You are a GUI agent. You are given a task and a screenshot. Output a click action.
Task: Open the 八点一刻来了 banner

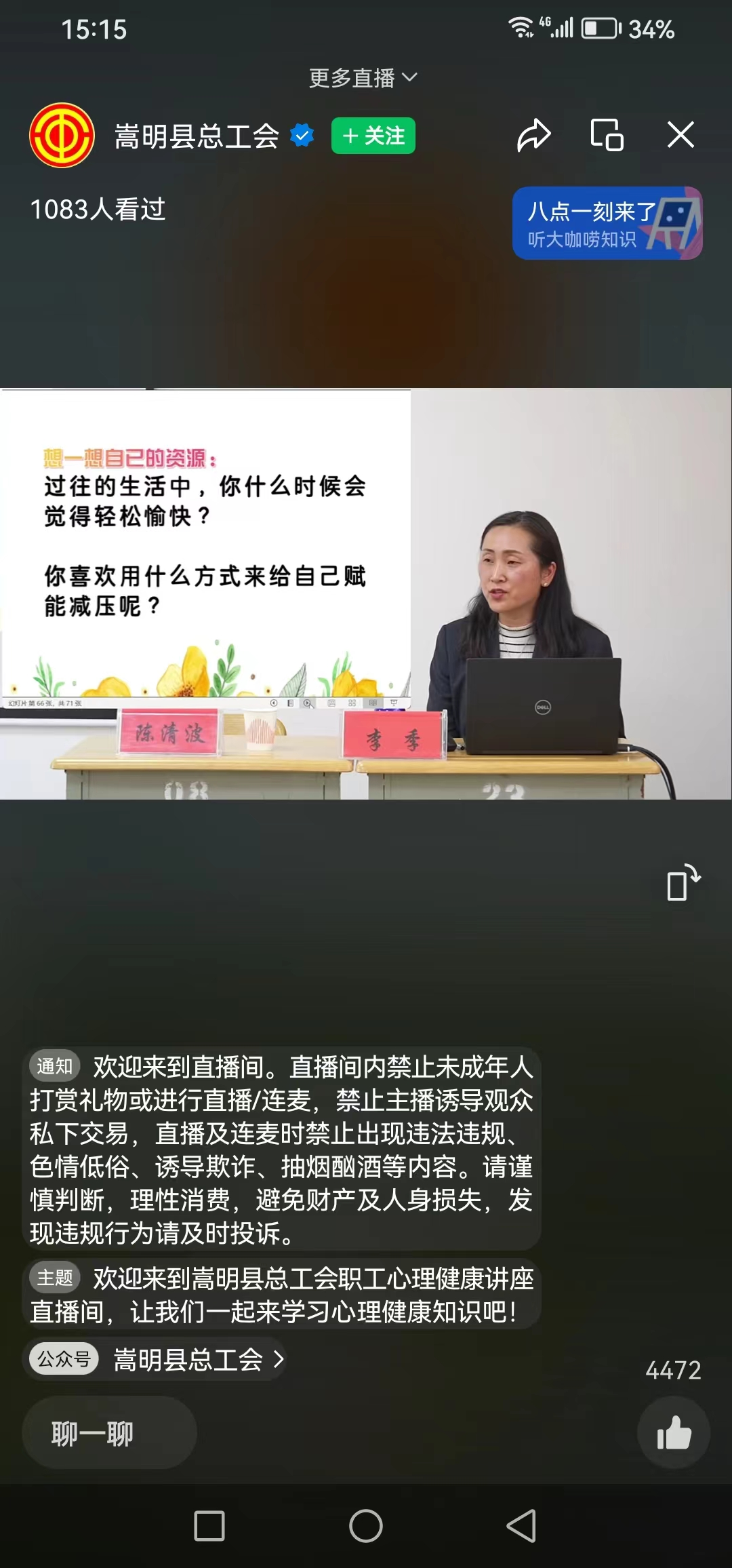(x=607, y=223)
